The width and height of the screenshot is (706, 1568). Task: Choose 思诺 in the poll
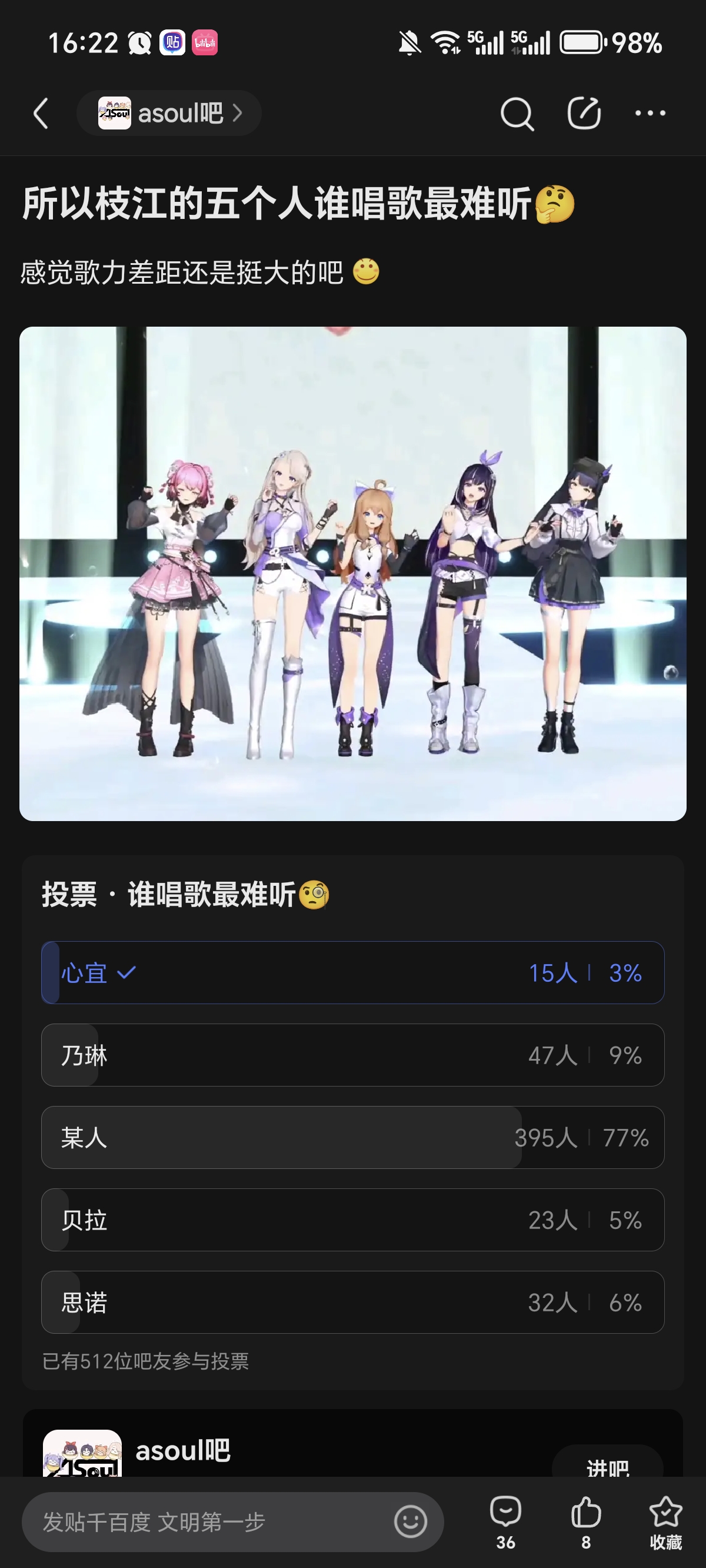(x=352, y=1302)
